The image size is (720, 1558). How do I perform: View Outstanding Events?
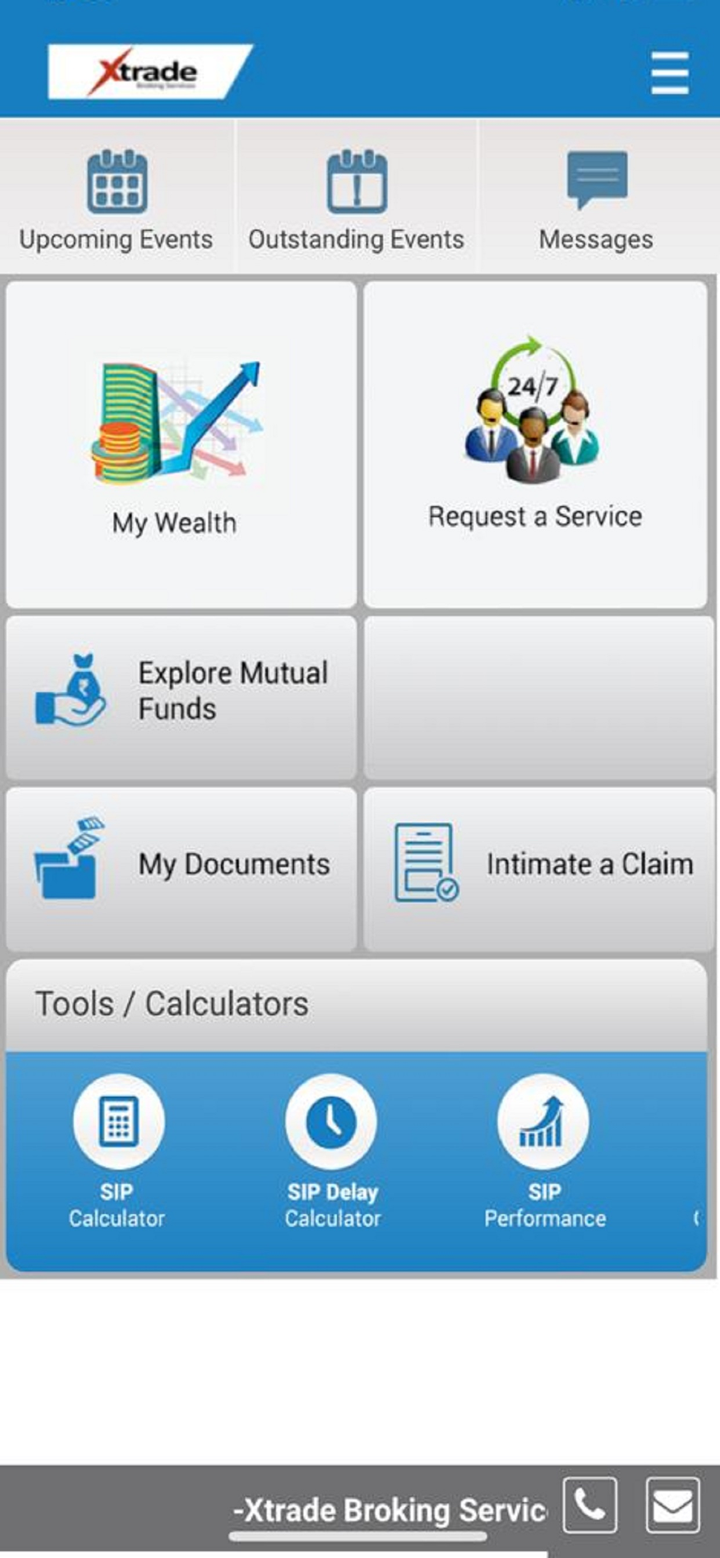pyautogui.click(x=356, y=198)
